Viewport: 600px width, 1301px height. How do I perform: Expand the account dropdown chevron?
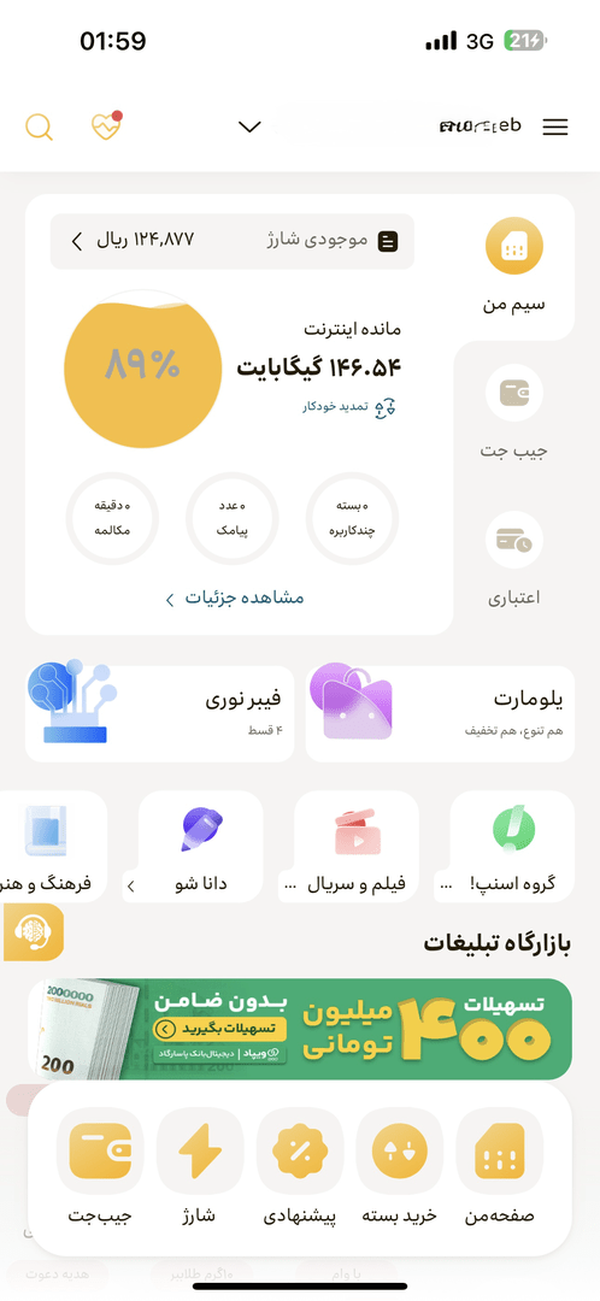pyautogui.click(x=250, y=127)
